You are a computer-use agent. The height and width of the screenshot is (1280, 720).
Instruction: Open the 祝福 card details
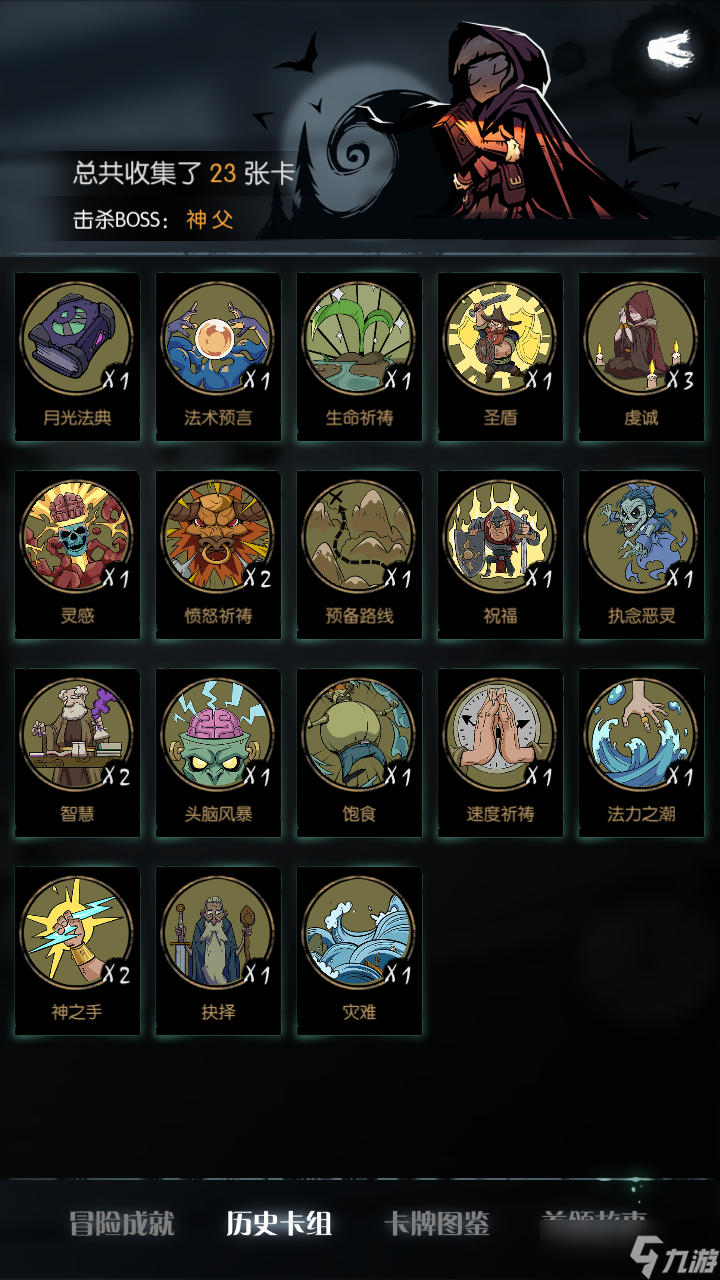tap(500, 555)
